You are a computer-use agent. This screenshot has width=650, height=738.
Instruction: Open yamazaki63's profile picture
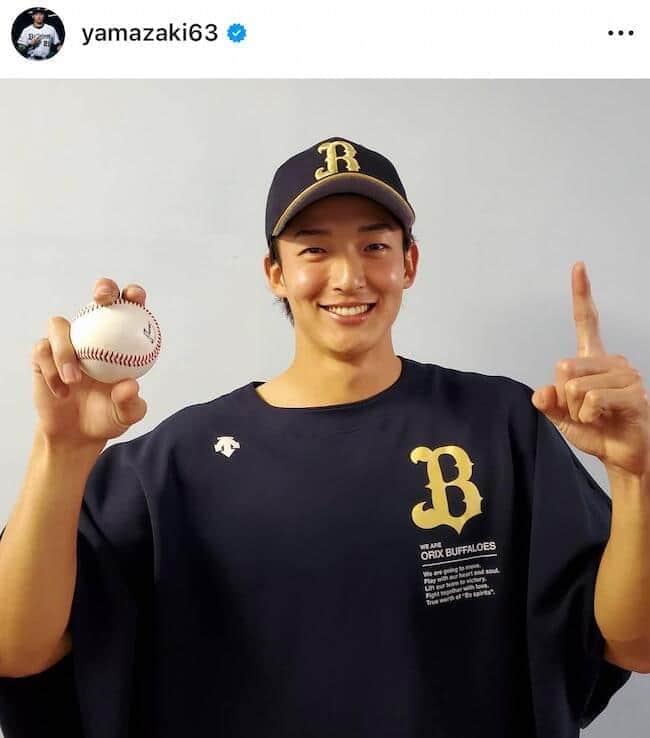point(37,33)
